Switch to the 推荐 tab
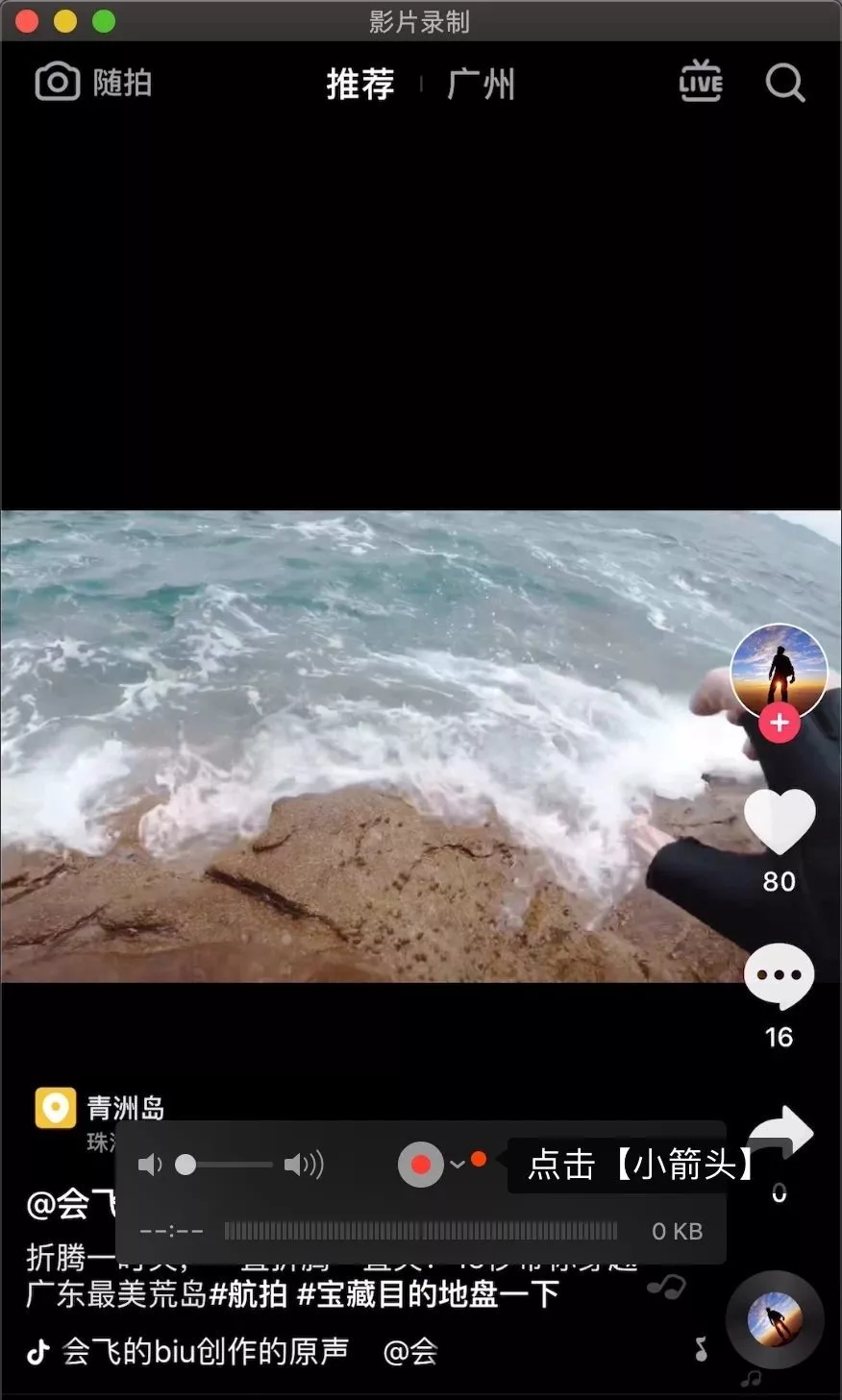Screen dimensions: 842x1400 click(360, 85)
